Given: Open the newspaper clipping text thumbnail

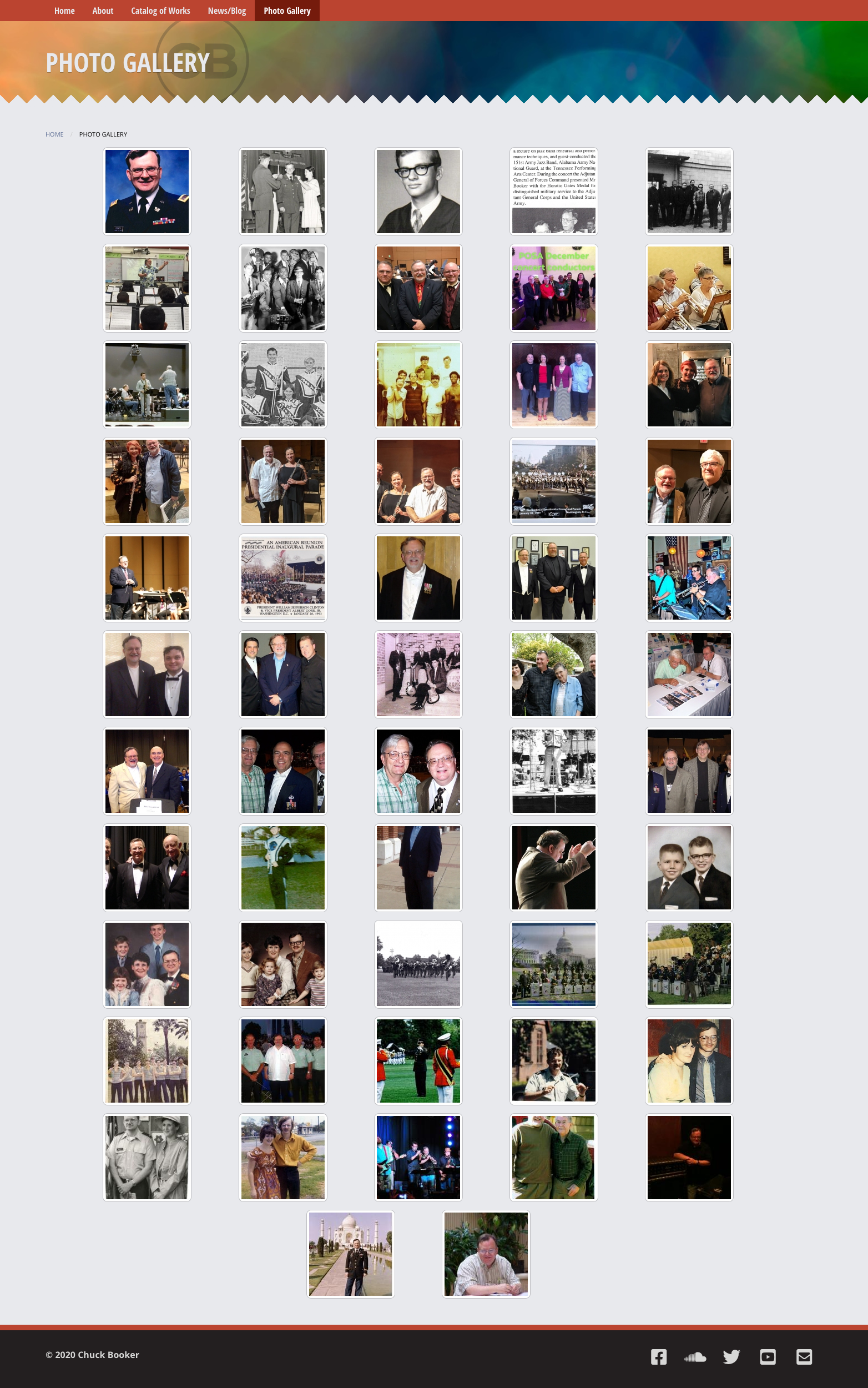Looking at the screenshot, I should [553, 191].
